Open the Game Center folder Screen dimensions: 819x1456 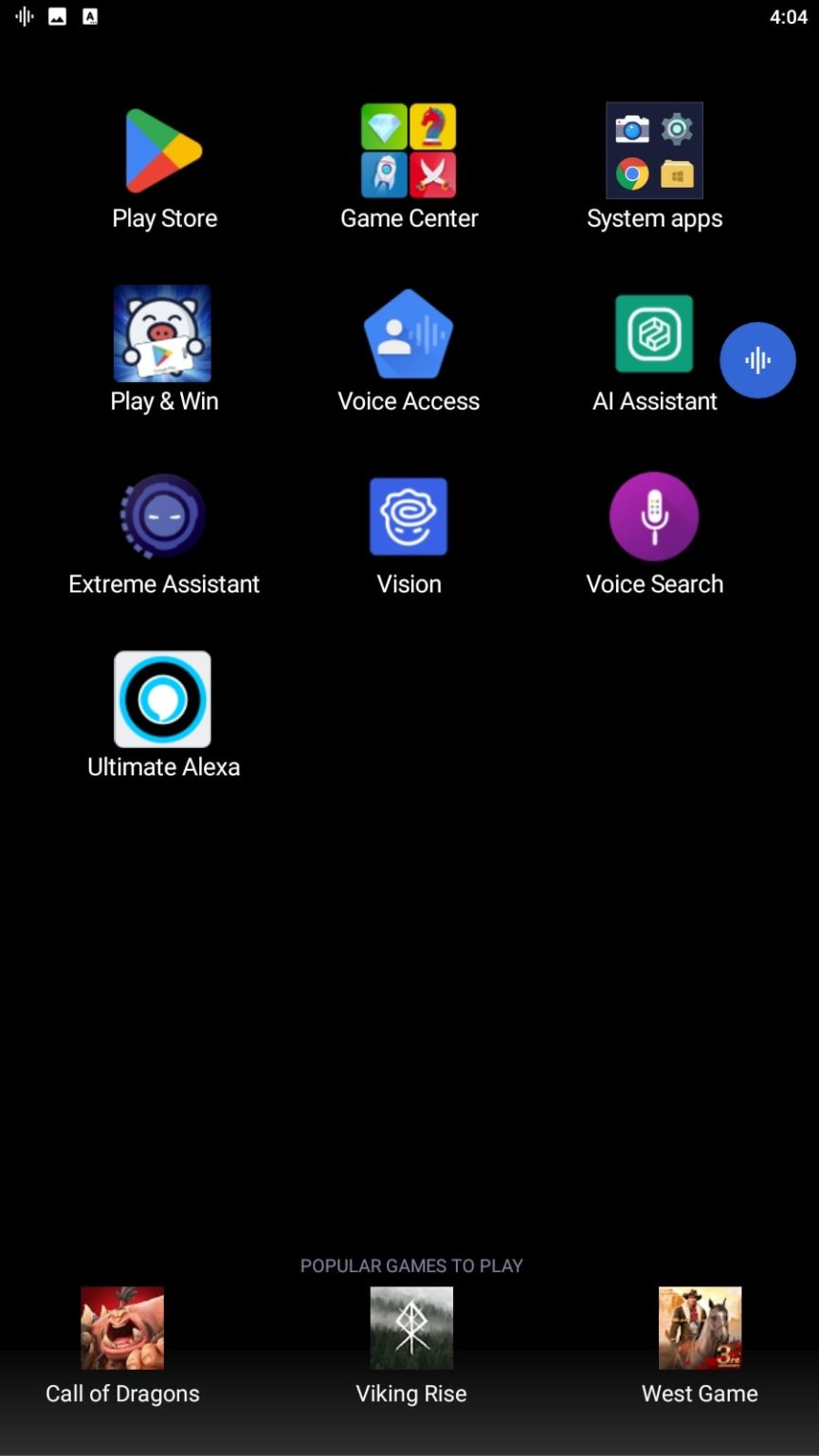(x=409, y=150)
